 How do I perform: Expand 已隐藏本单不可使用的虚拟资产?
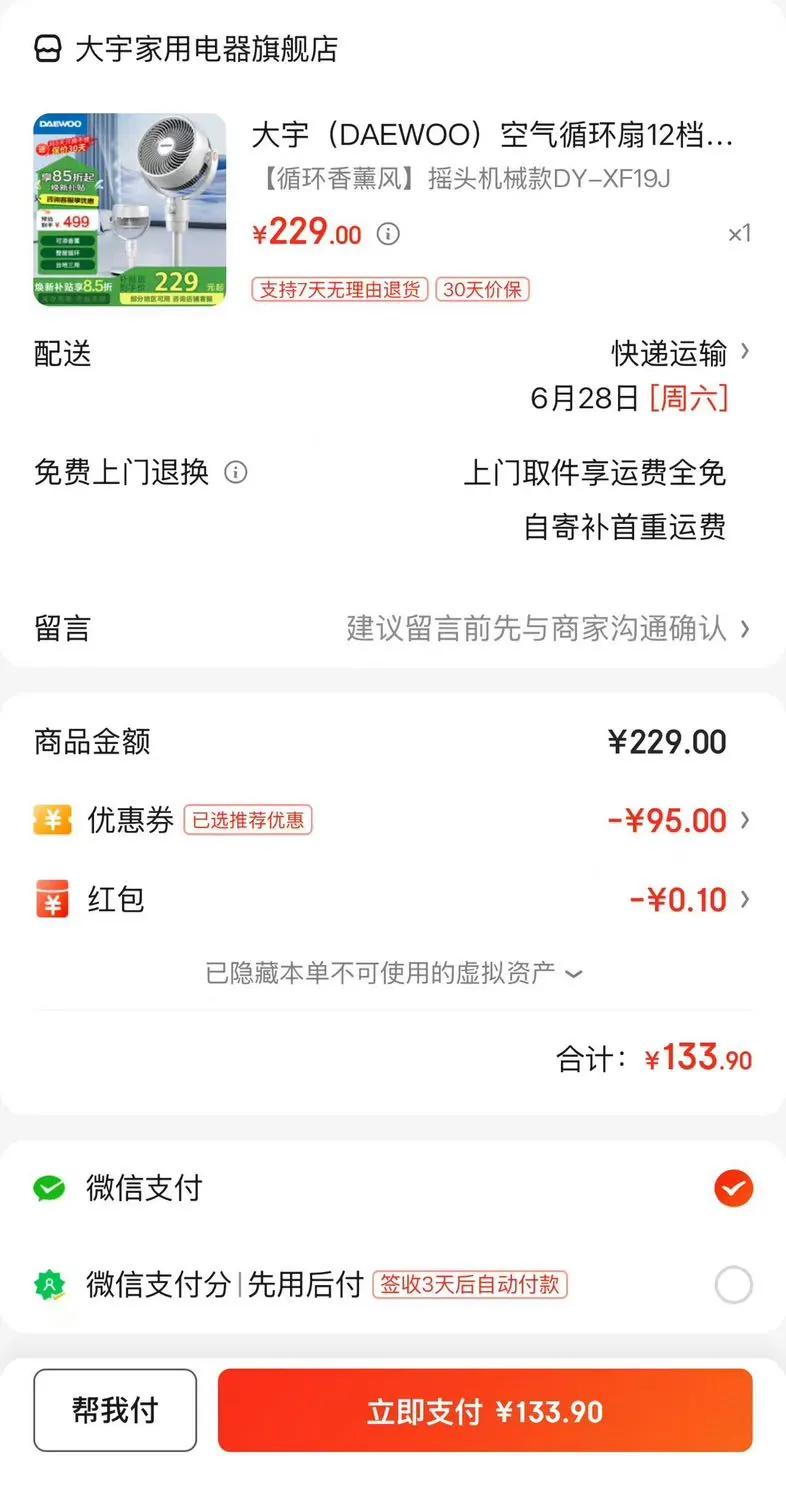pyautogui.click(x=393, y=973)
